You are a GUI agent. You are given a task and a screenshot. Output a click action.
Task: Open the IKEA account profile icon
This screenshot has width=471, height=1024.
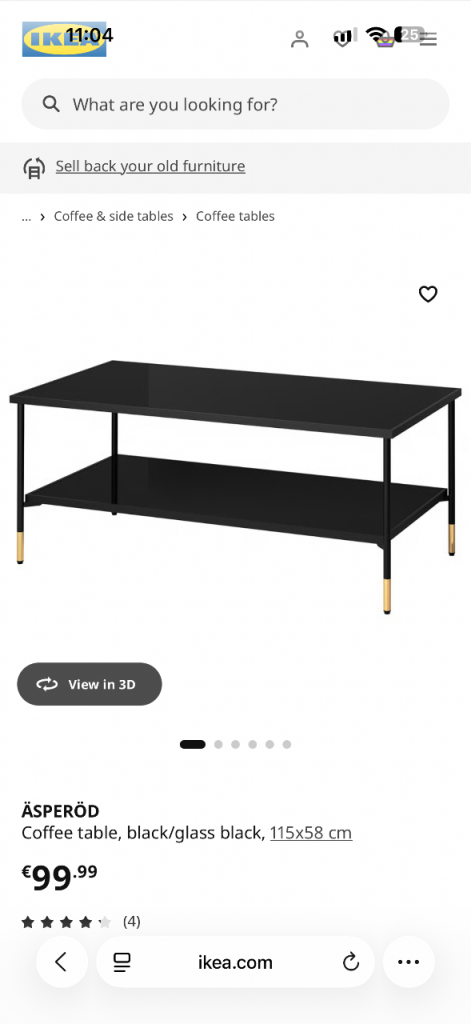point(299,39)
